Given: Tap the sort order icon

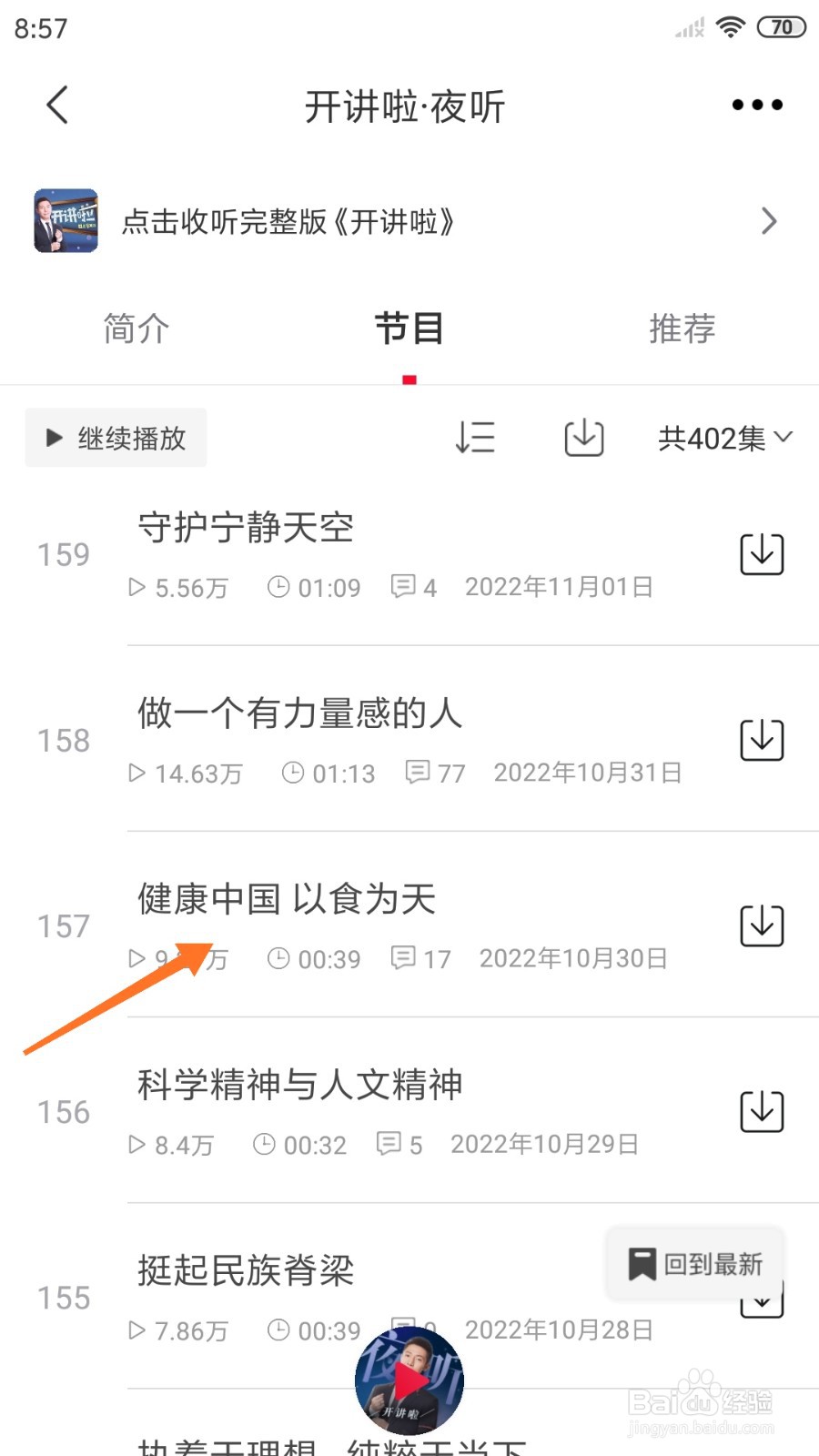Looking at the screenshot, I should [475, 438].
